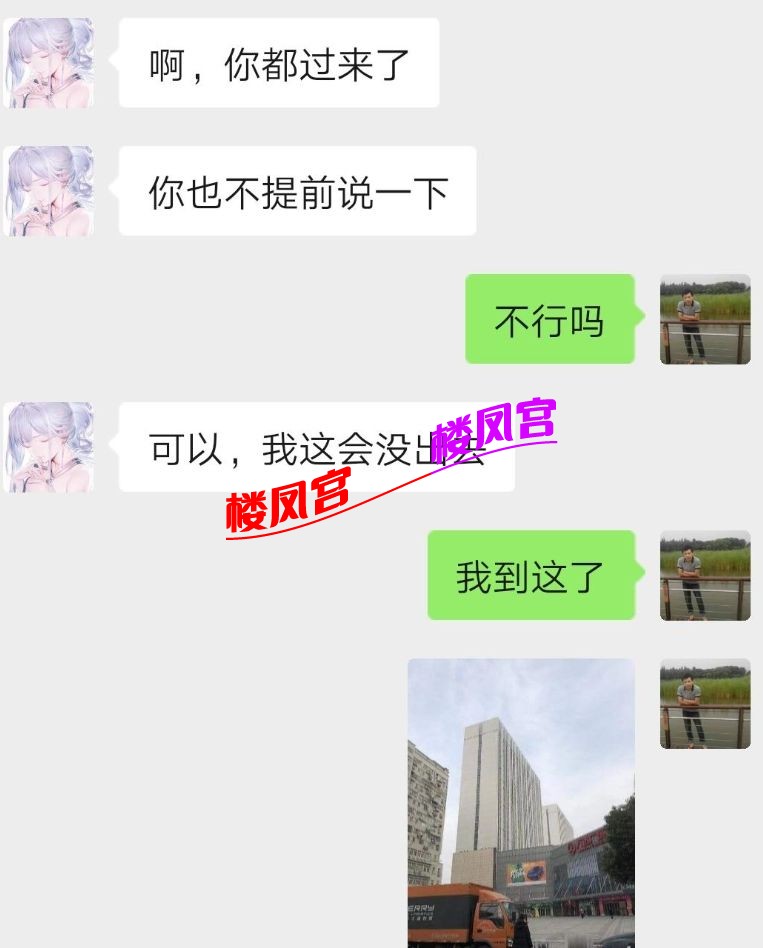This screenshot has width=763, height=948.
Task: Select the "不行吗" green message bubble
Action: coord(550,318)
